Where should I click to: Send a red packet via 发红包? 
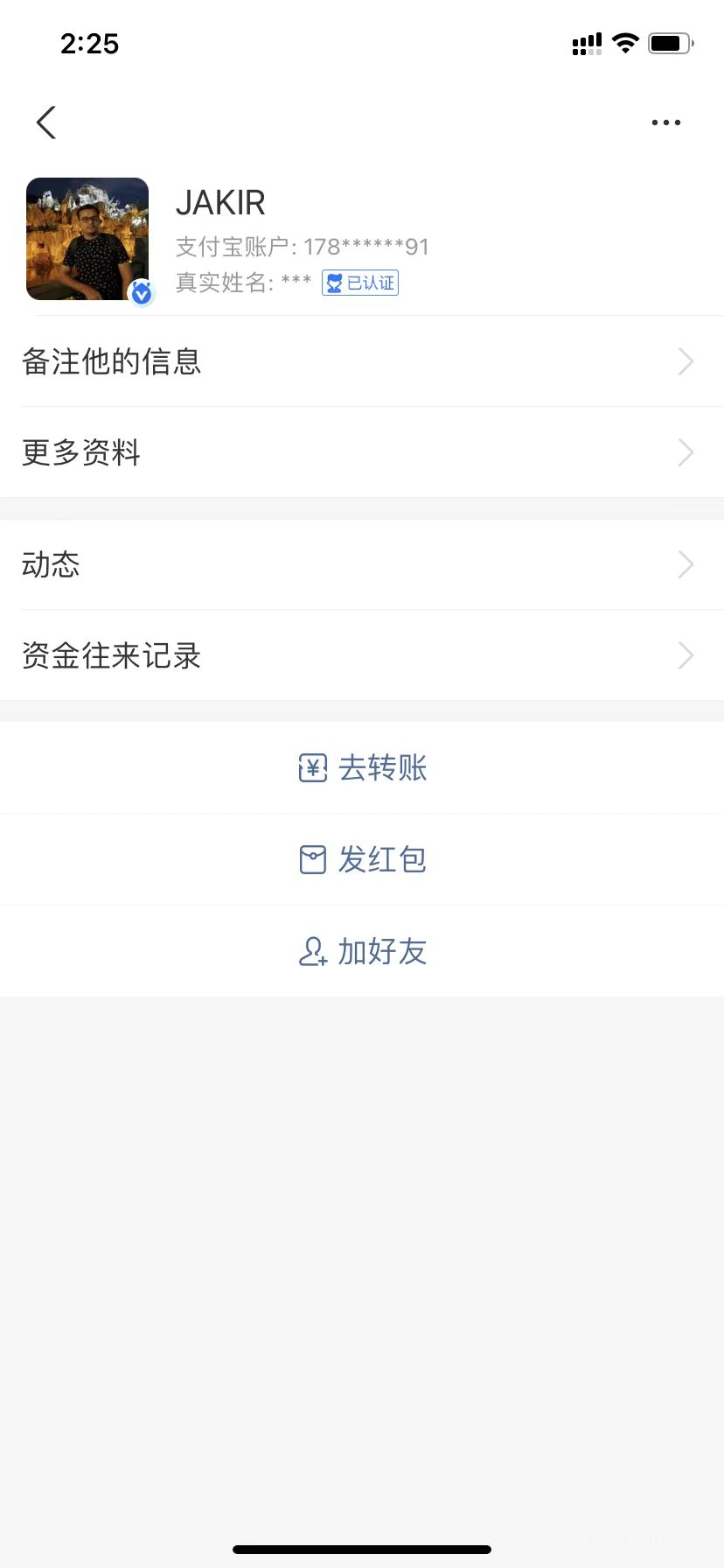click(363, 859)
